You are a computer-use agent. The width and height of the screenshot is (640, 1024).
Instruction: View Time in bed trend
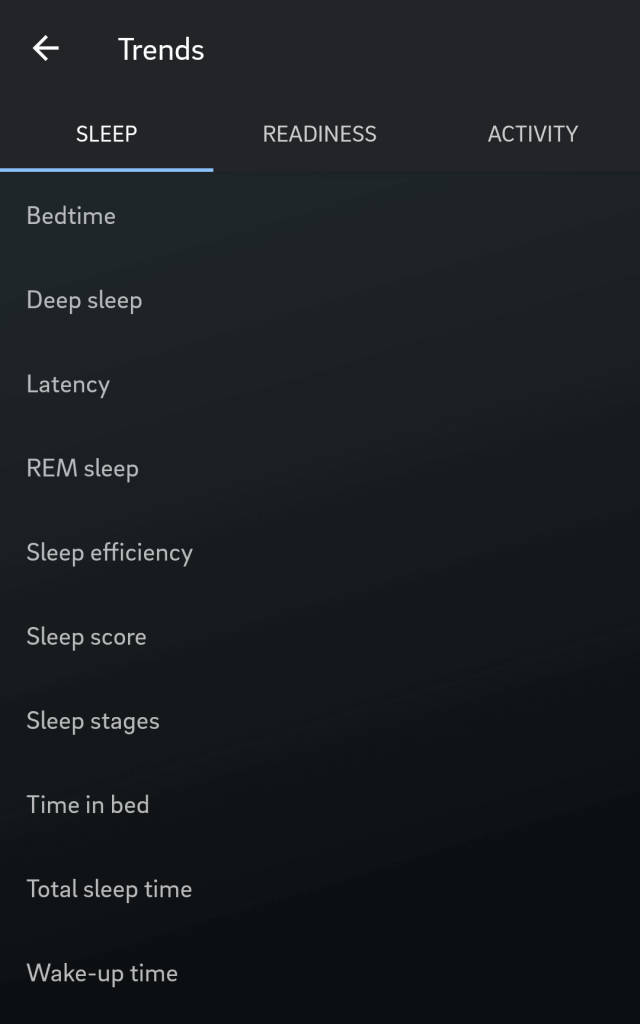click(320, 805)
